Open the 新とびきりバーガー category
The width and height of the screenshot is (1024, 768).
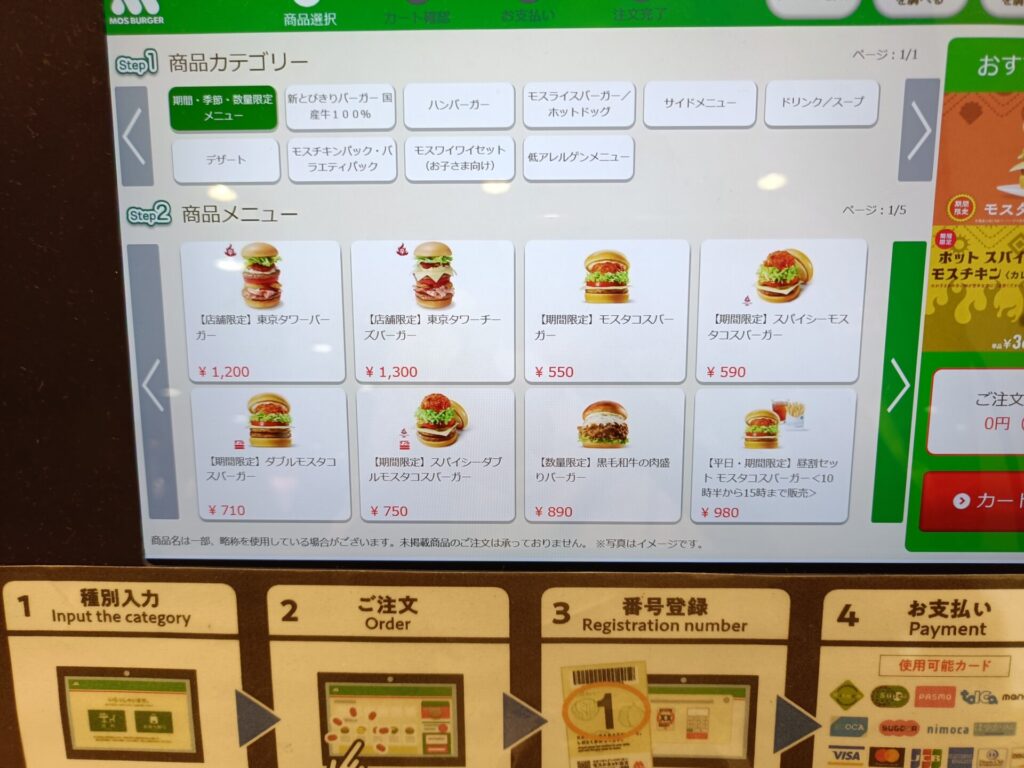tap(340, 107)
